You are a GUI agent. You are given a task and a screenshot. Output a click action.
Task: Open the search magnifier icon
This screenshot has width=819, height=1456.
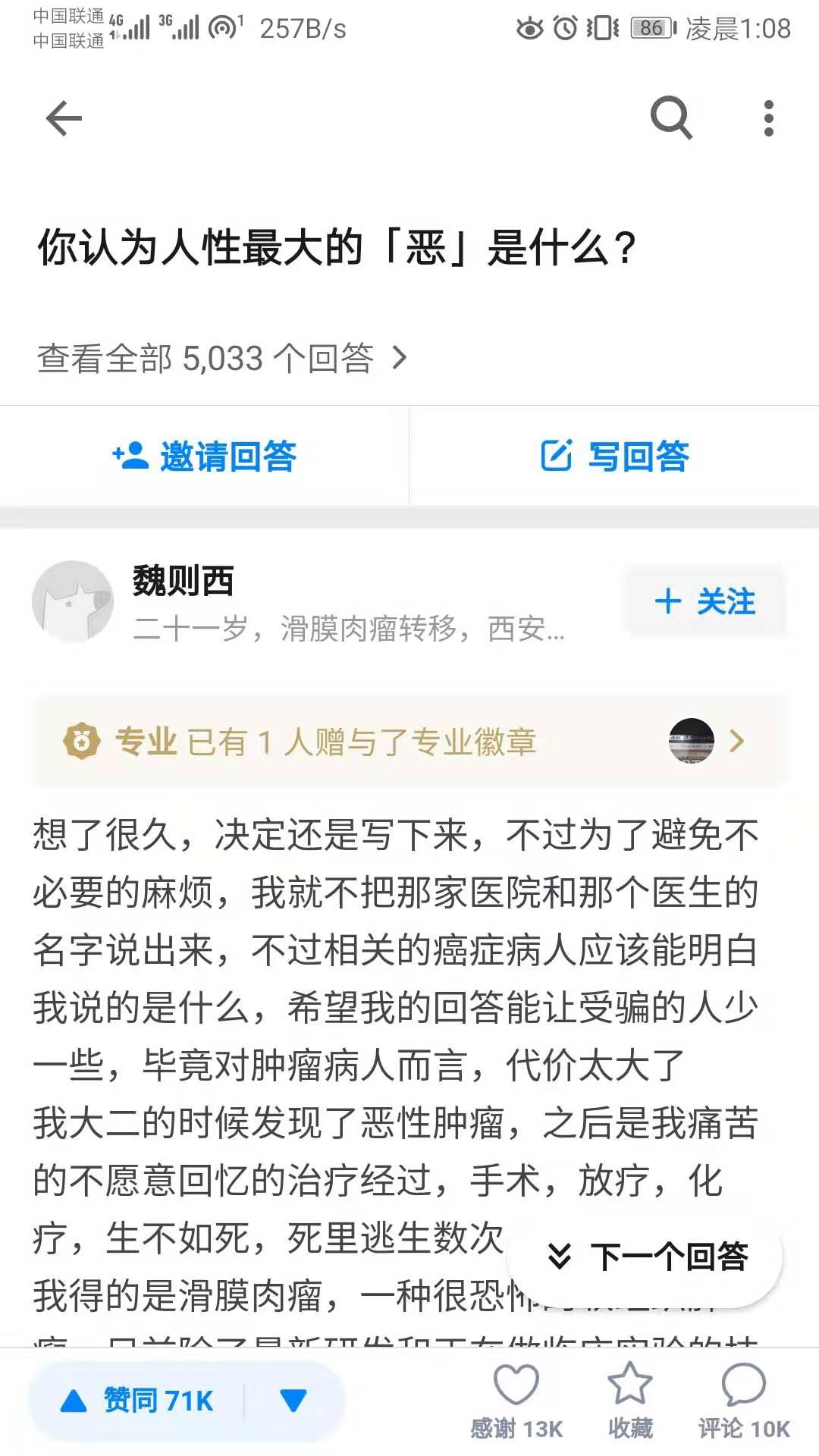[x=671, y=118]
